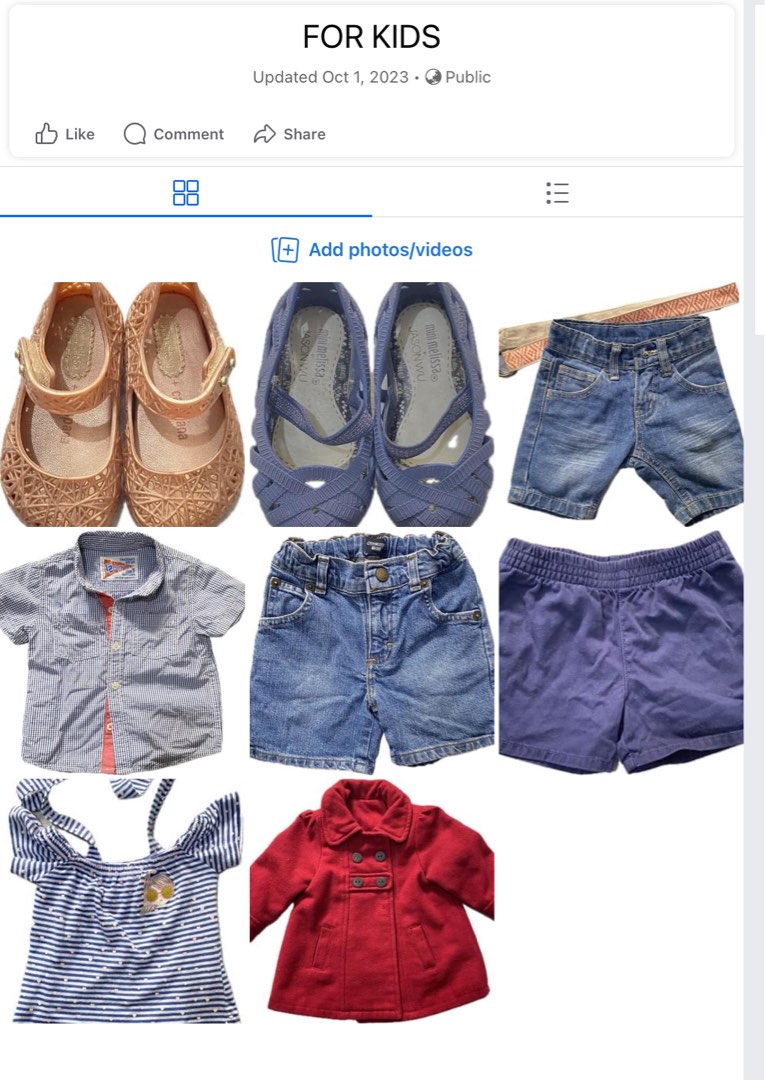This screenshot has height=1080, width=765.
Task: Click the Share arrow icon
Action: pos(265,133)
